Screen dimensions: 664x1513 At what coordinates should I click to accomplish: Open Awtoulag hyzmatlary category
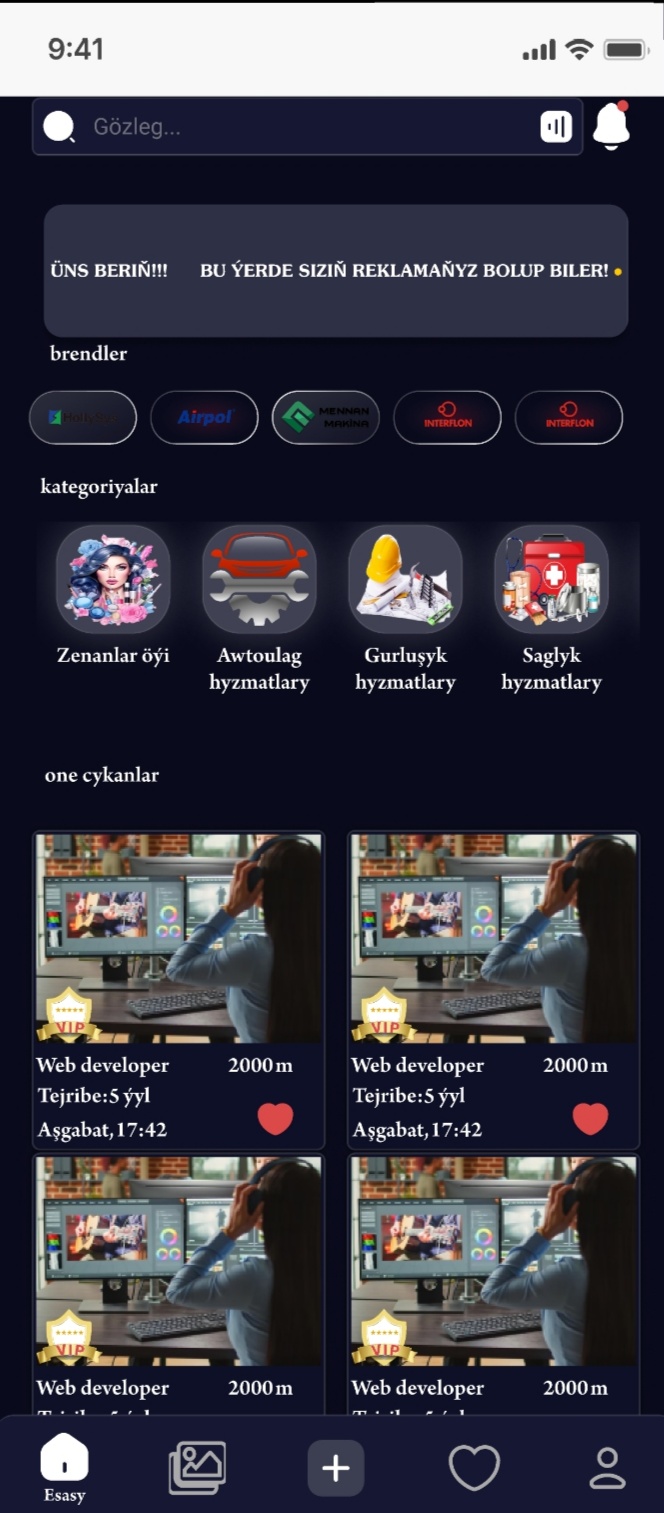point(259,580)
